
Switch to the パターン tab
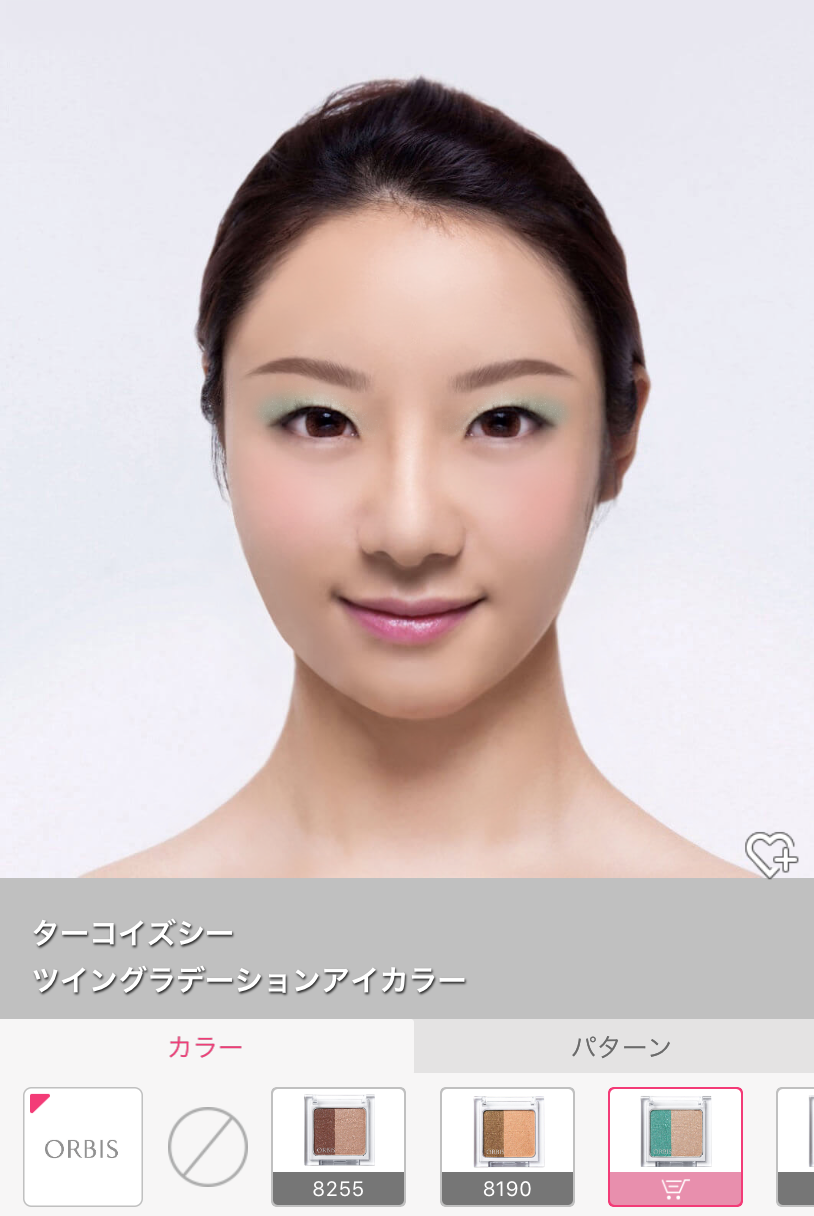click(620, 1047)
